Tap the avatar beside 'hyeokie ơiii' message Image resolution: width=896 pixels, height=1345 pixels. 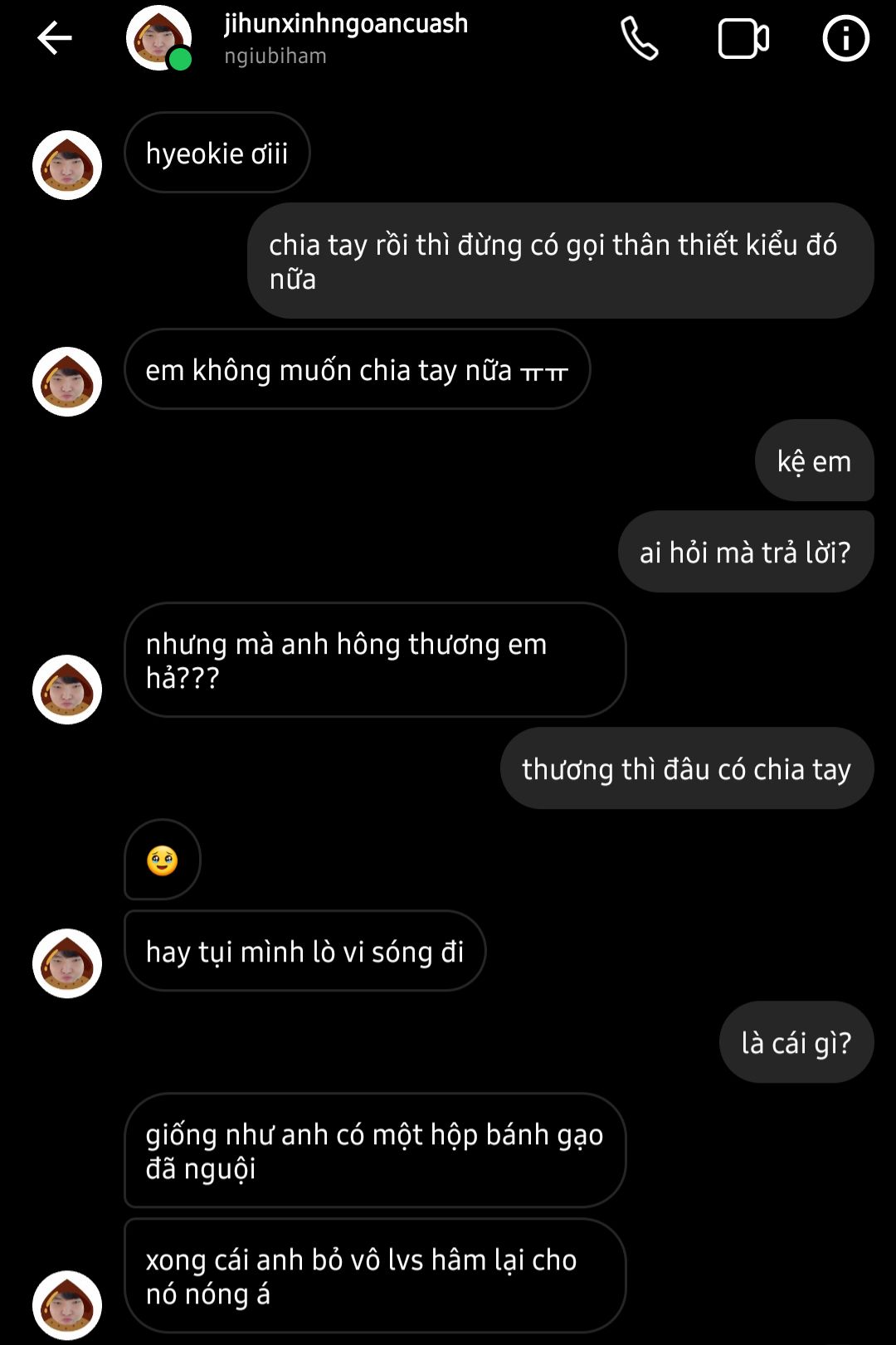[x=67, y=164]
